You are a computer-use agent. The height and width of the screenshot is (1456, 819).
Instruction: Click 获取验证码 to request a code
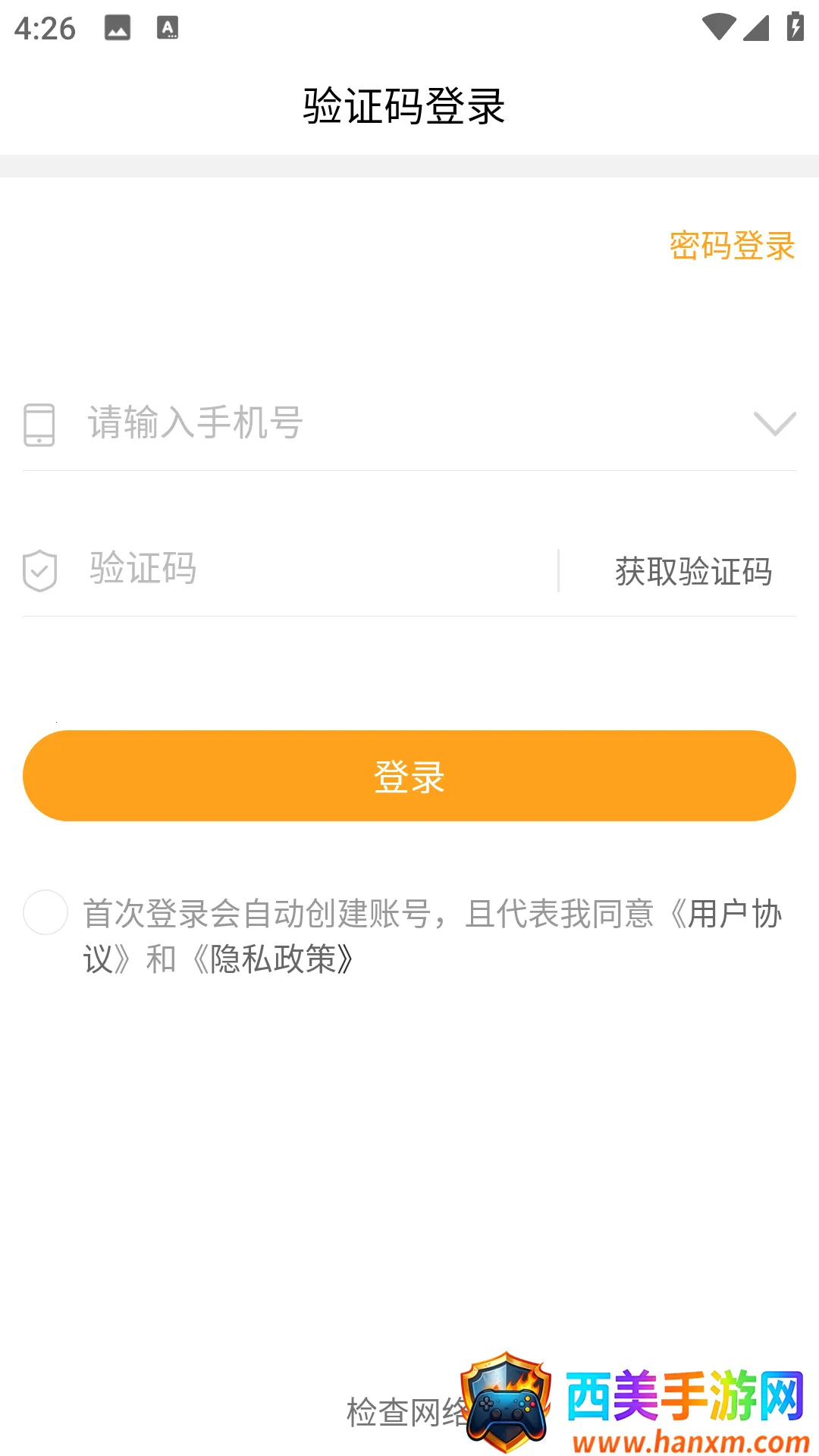pyautogui.click(x=693, y=573)
